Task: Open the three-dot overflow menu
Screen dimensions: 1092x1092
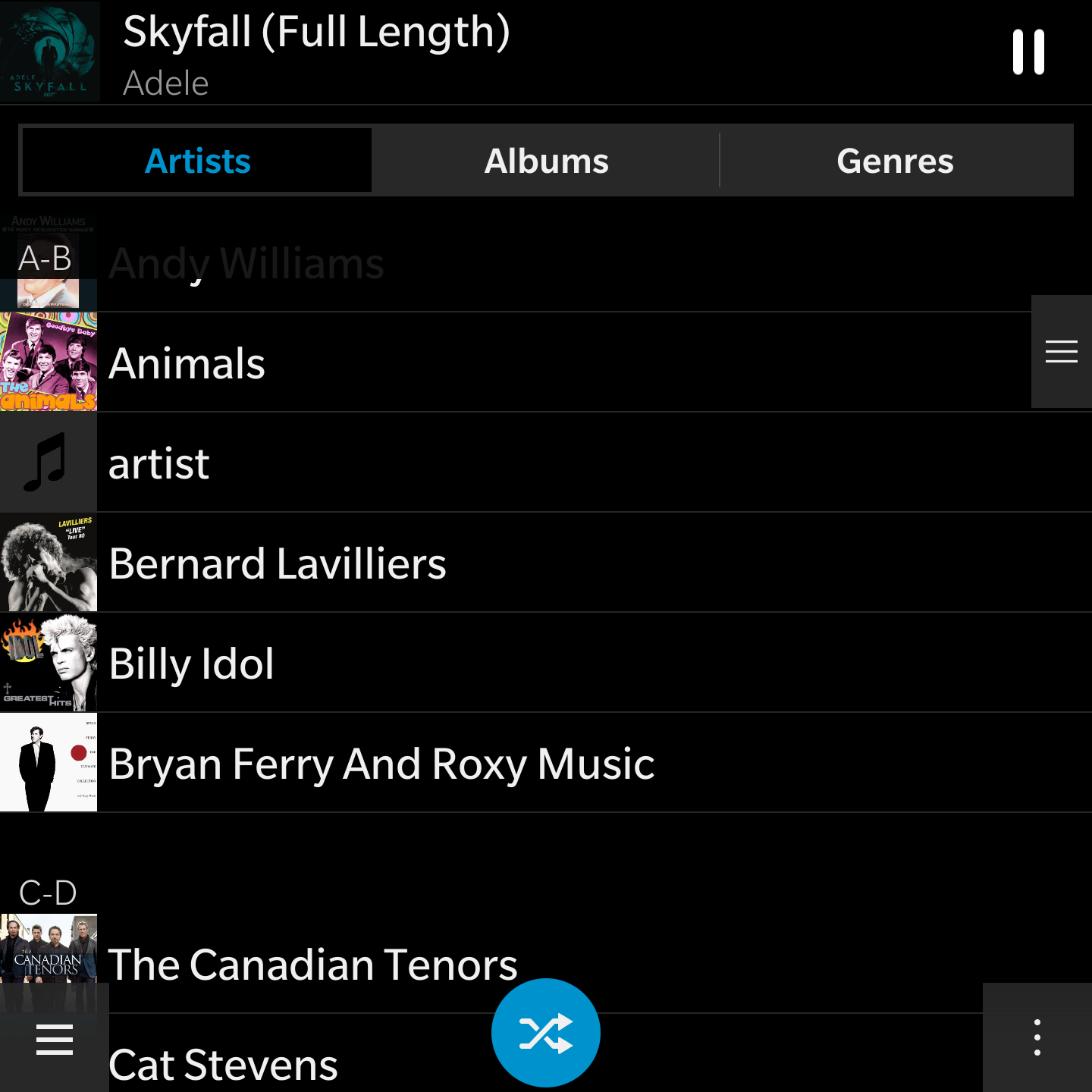Action: (1037, 1037)
